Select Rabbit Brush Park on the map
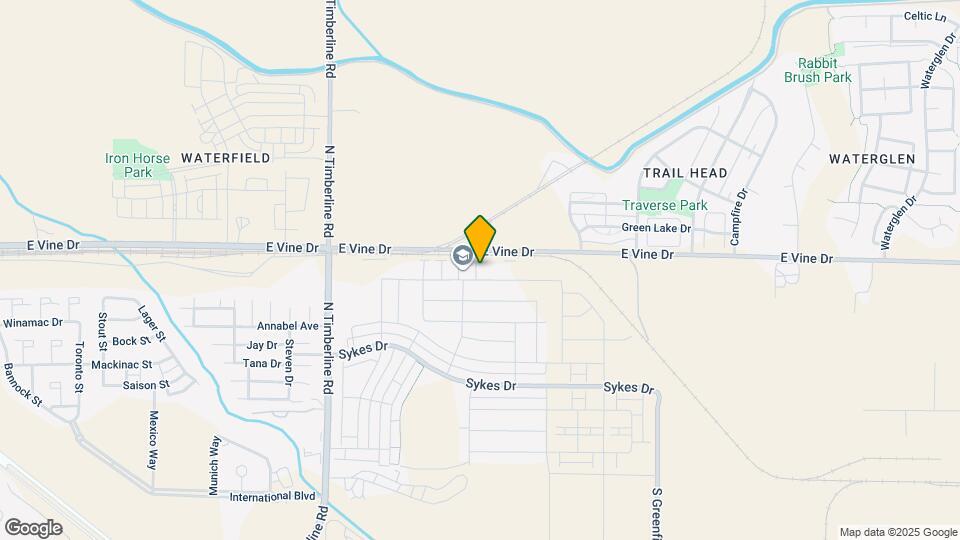Screen dimensions: 960x540 (817, 69)
